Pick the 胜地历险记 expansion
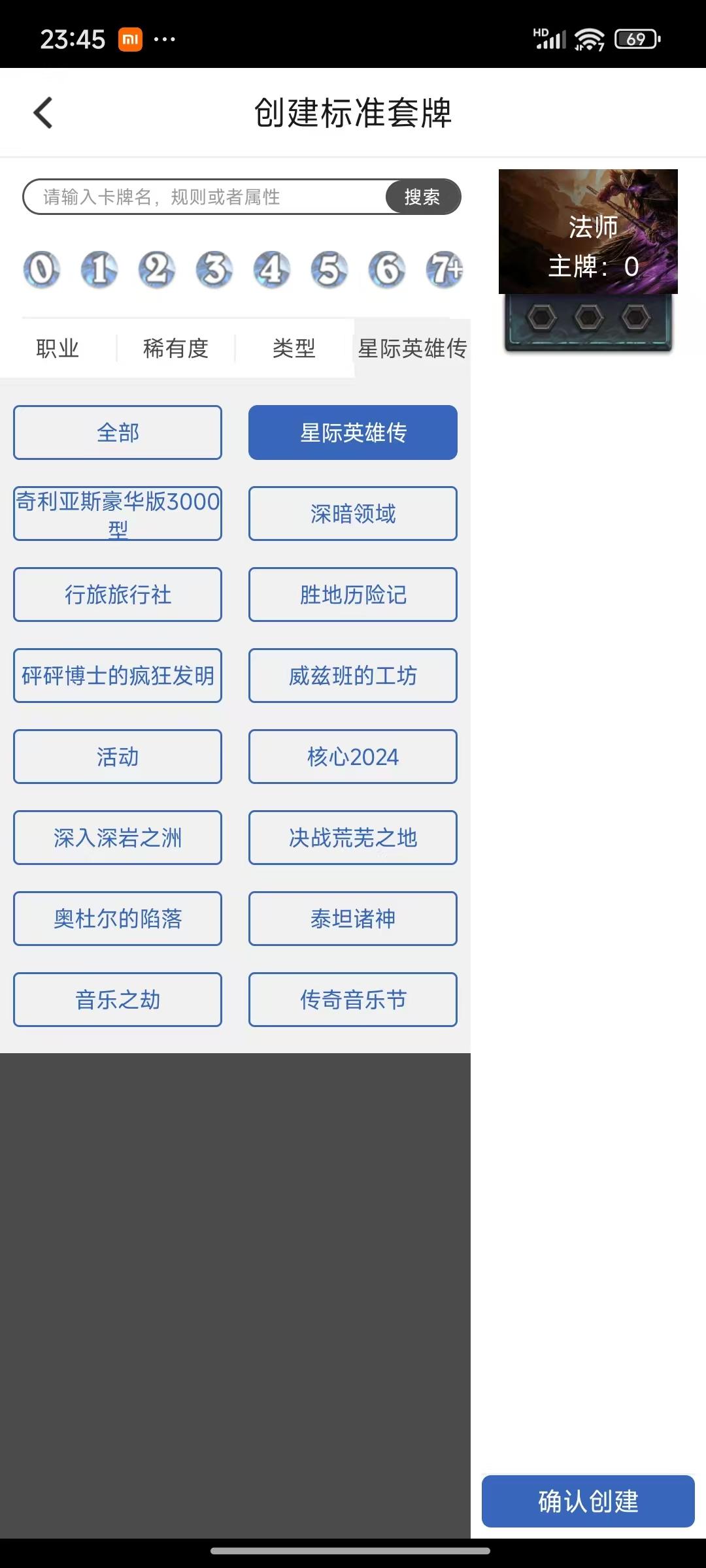 coord(353,595)
